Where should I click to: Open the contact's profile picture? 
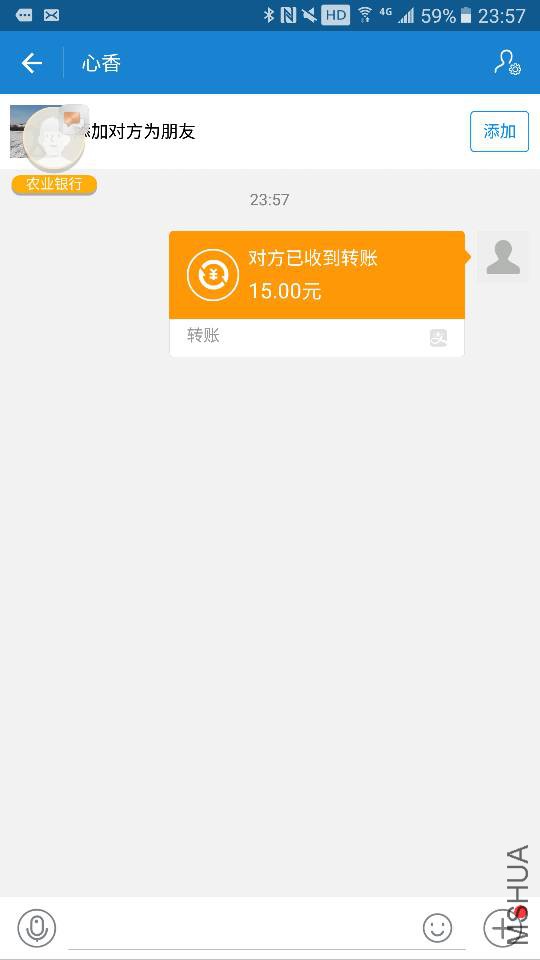(38, 131)
